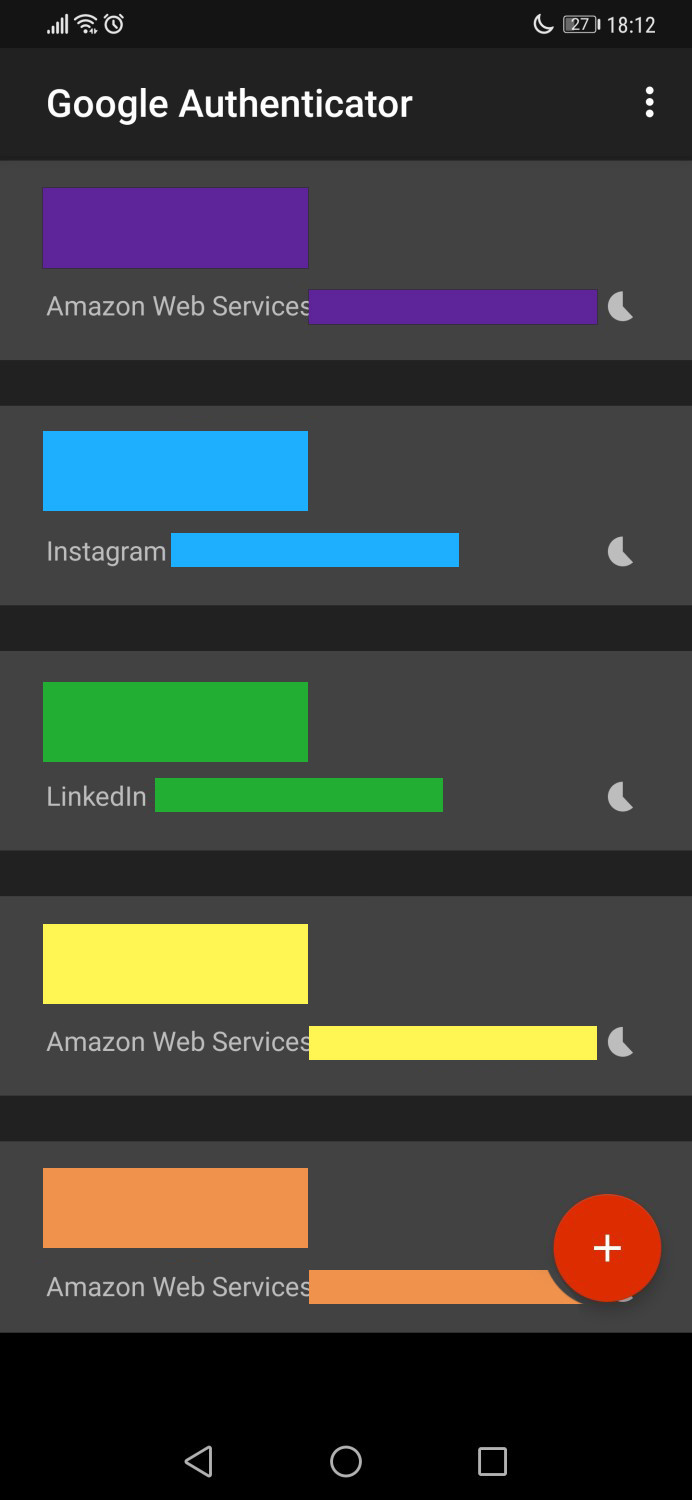Select the LinkedIn account entry
Image resolution: width=692 pixels, height=1500 pixels.
click(x=346, y=750)
